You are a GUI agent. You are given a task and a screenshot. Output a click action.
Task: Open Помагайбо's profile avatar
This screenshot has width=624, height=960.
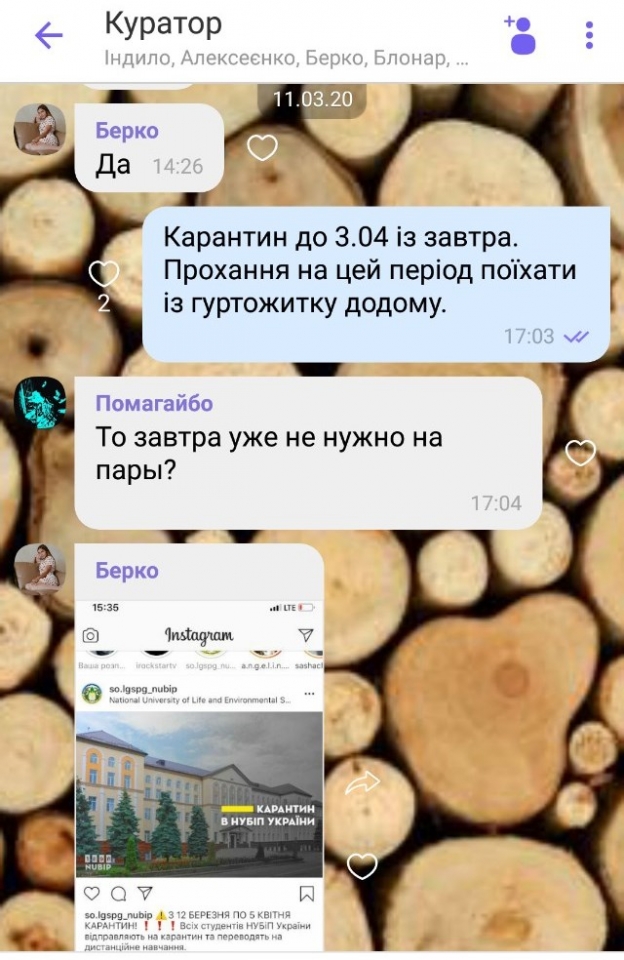40,403
